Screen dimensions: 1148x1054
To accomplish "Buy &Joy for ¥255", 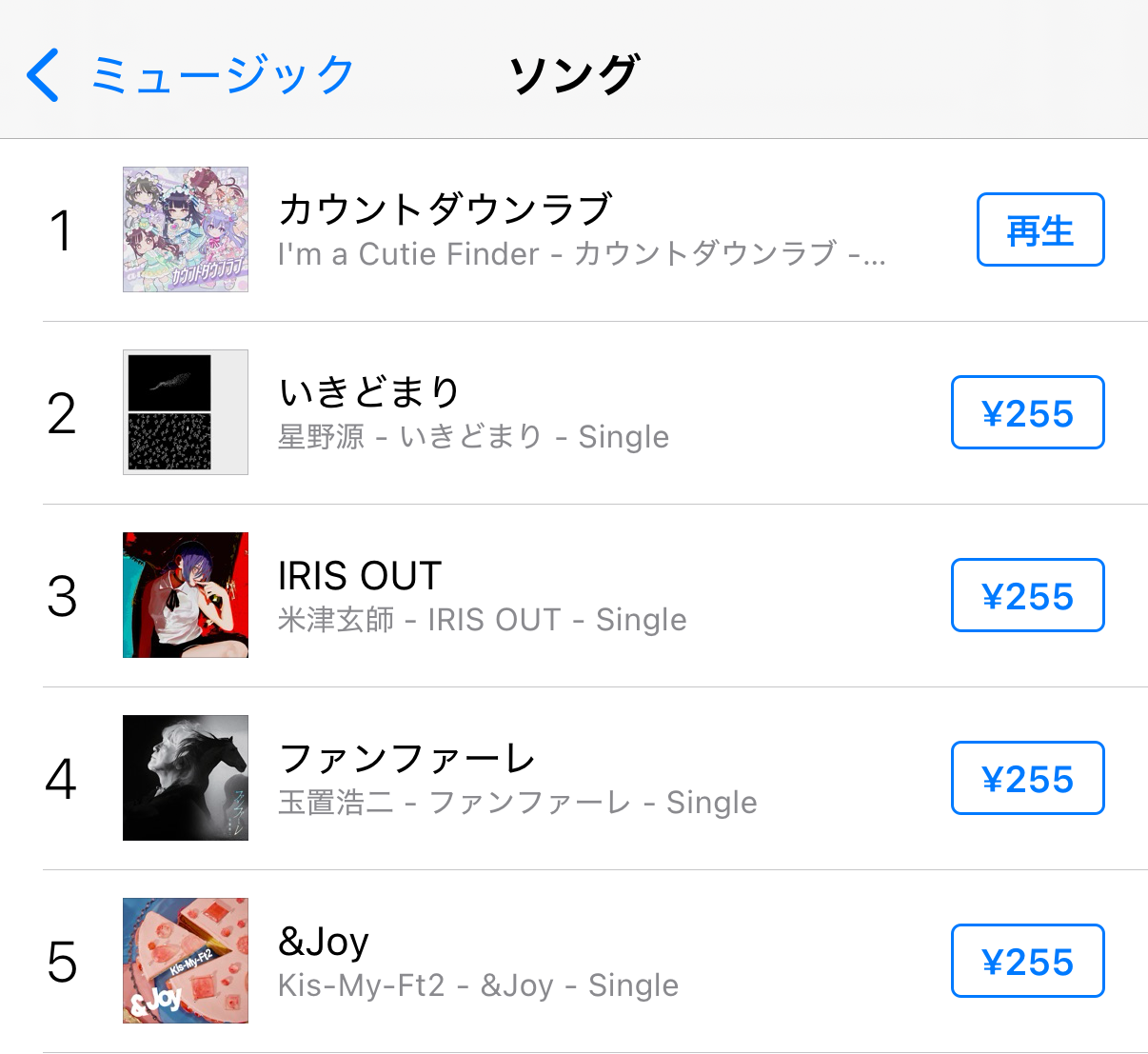I will (1027, 962).
